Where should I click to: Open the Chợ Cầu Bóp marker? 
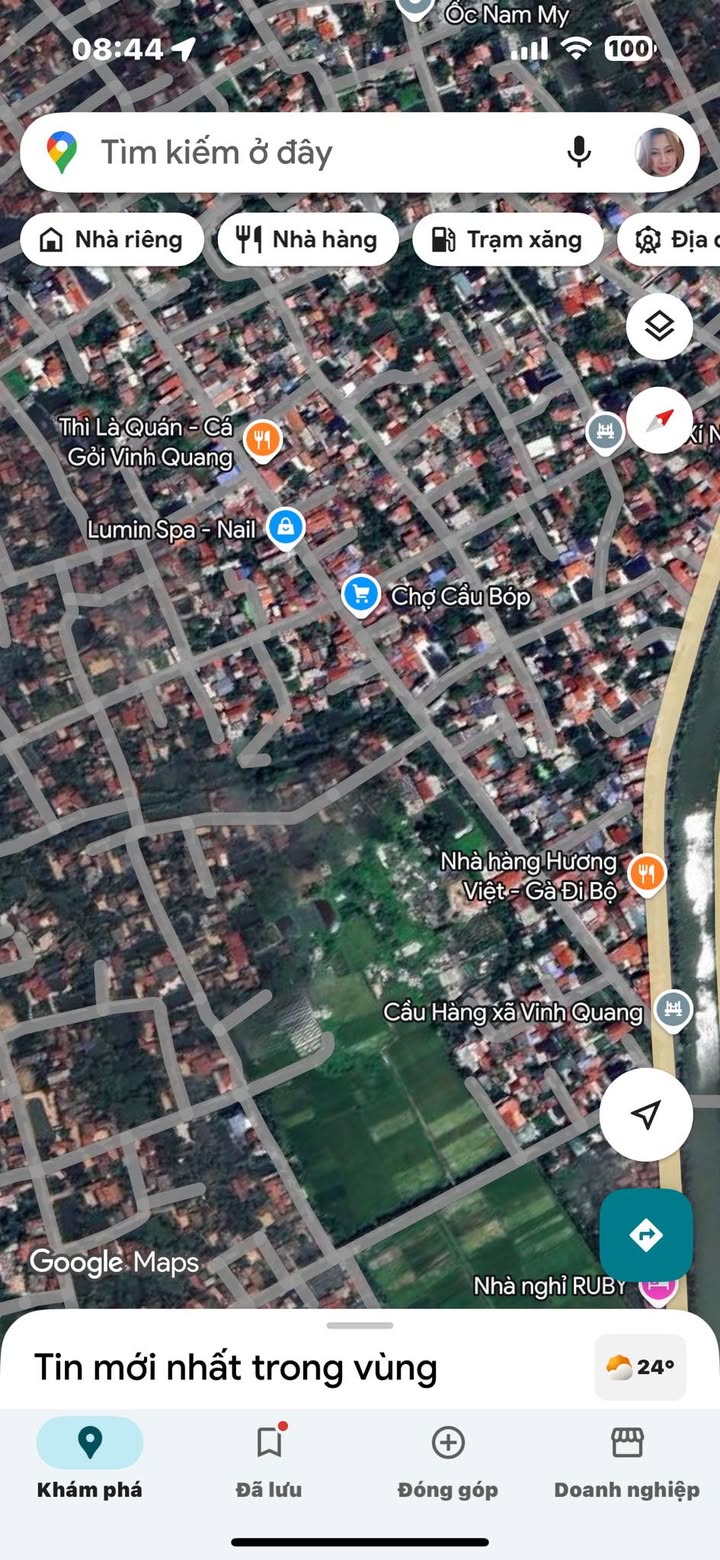tap(361, 595)
